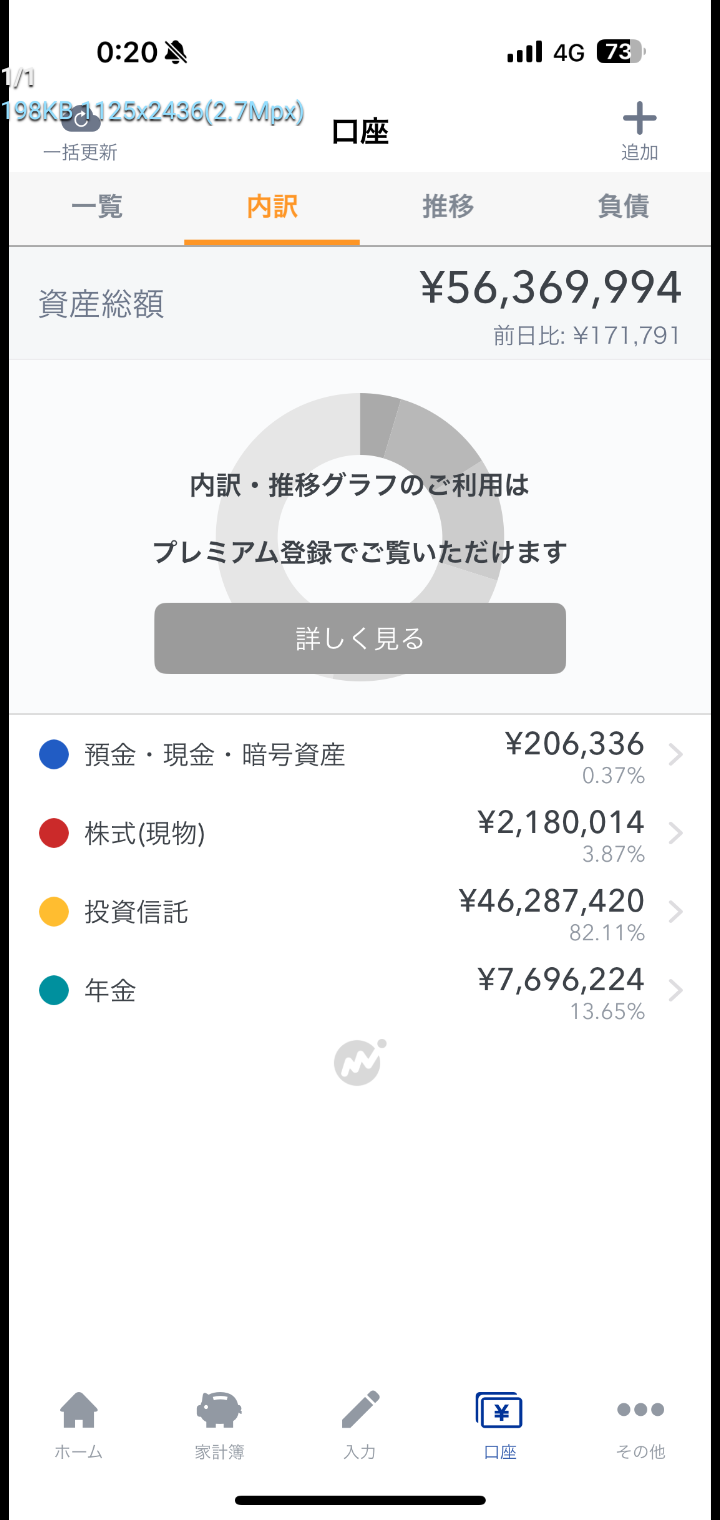Screen dimensions: 720x1520
Task: Switch to the 一覧 tab
Action: [x=97, y=207]
